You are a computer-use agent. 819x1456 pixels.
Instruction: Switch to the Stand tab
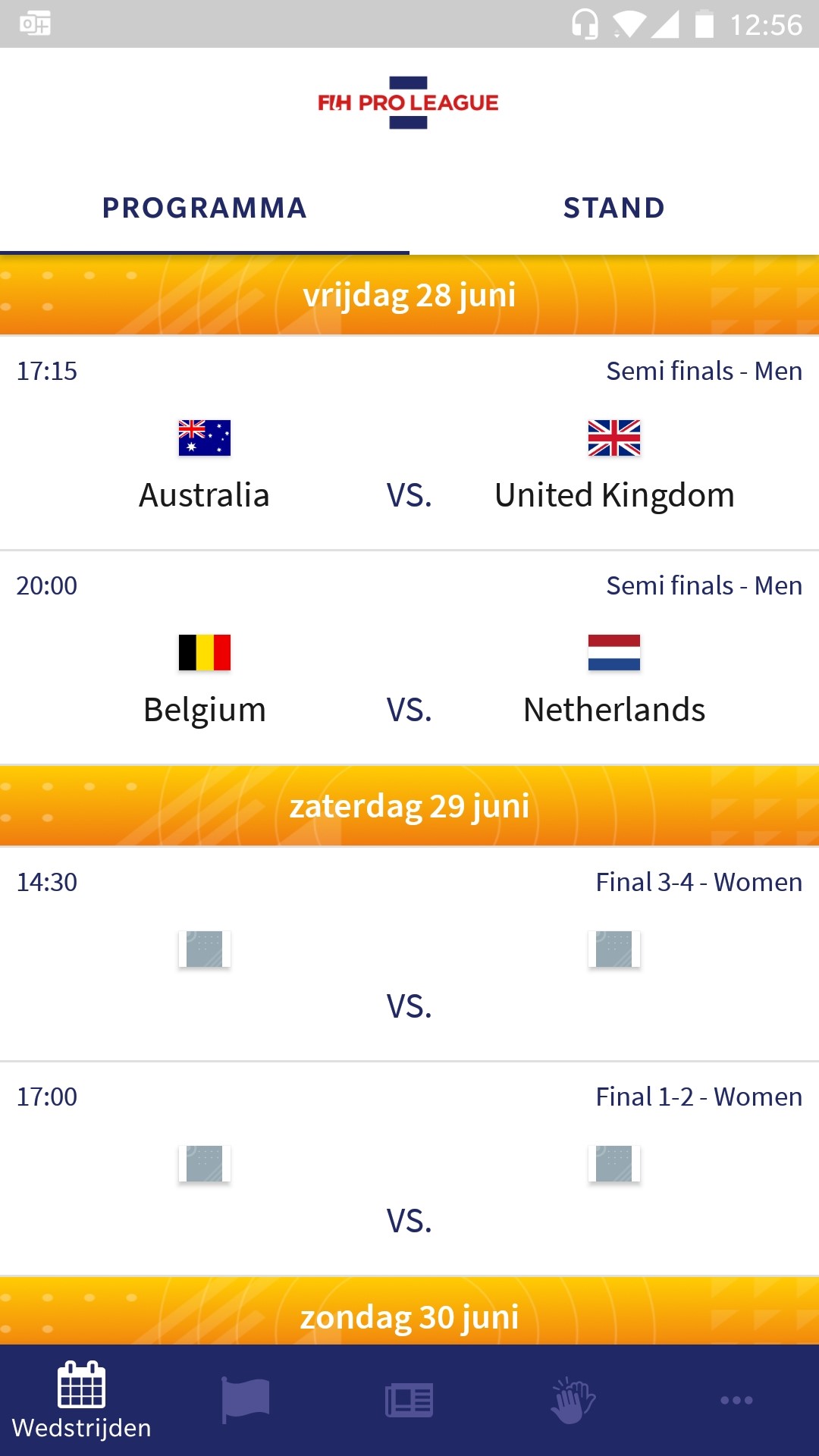point(613,208)
